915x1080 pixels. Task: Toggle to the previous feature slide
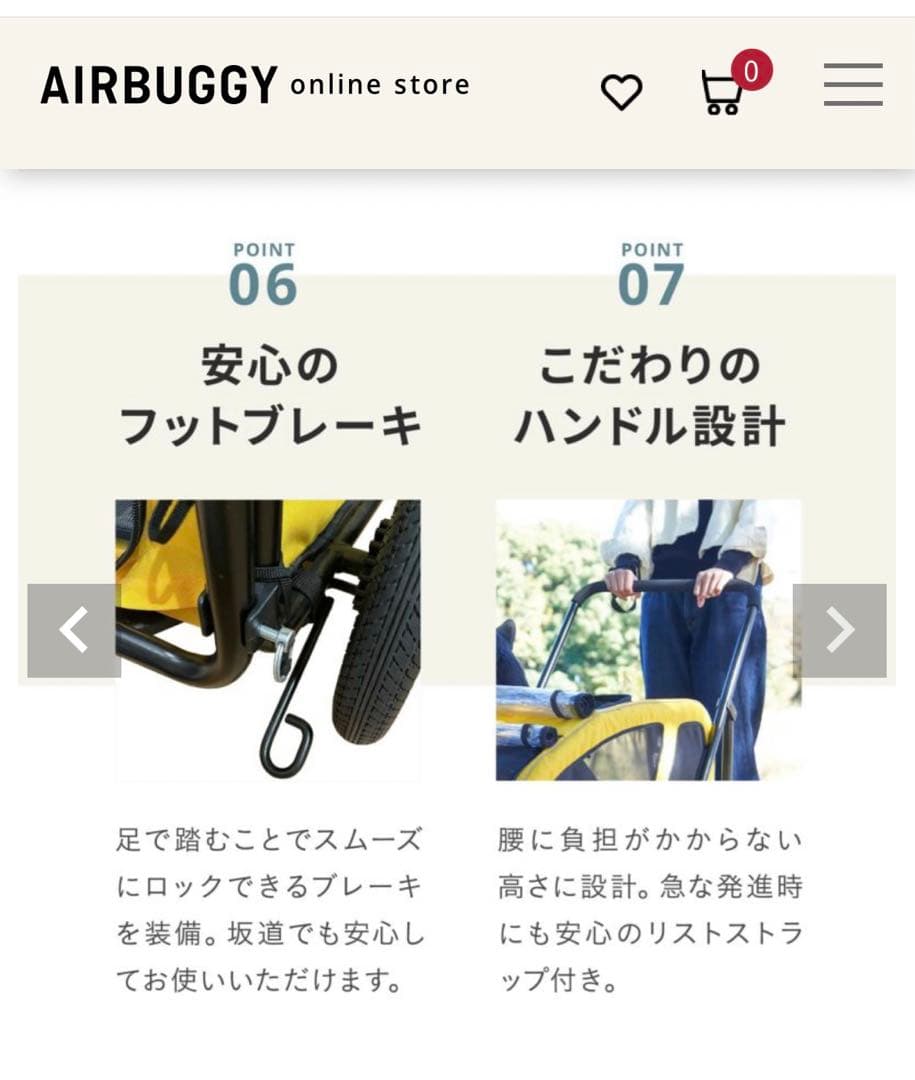pos(72,630)
